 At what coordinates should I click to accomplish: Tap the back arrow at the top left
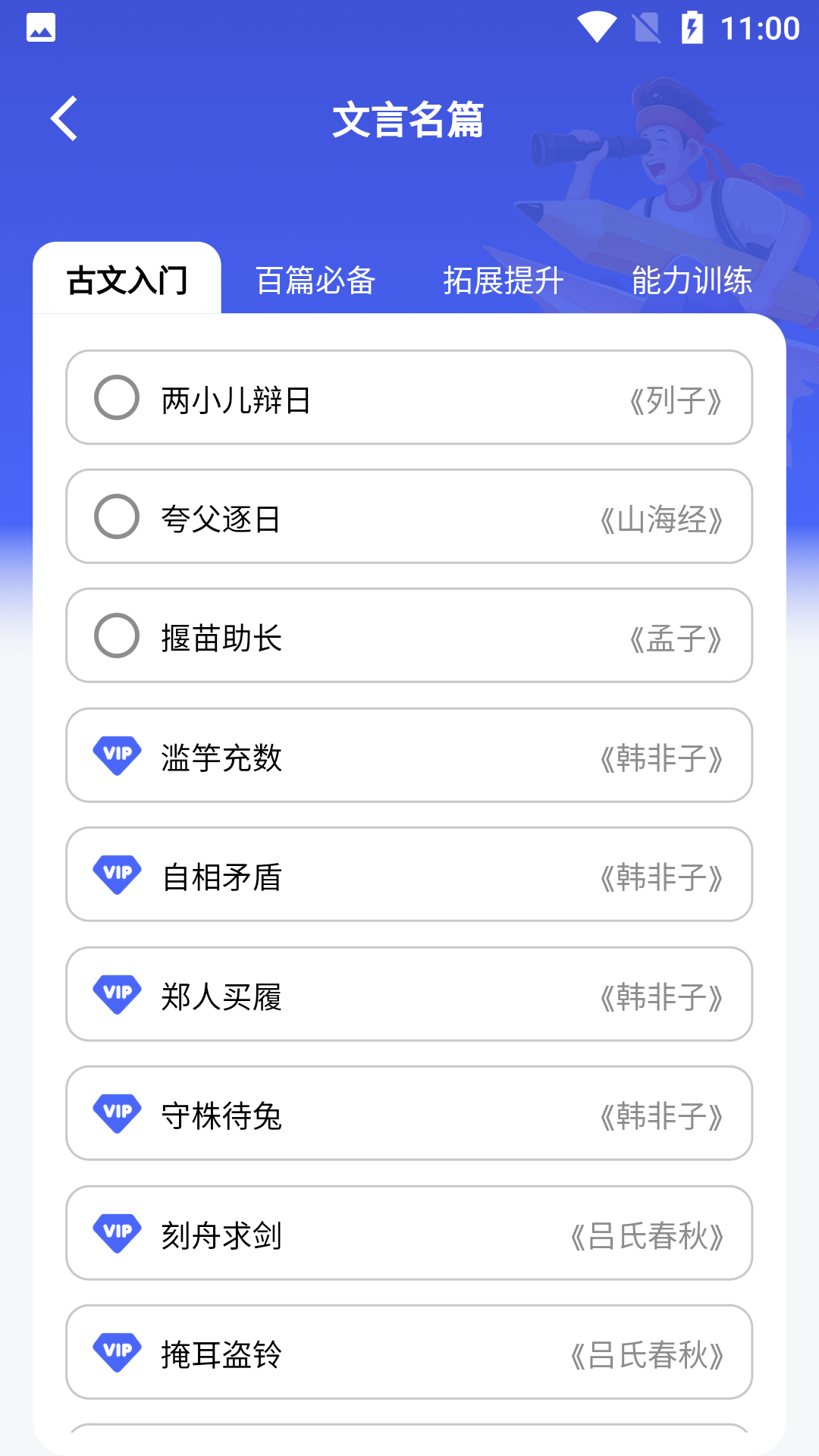click(64, 119)
